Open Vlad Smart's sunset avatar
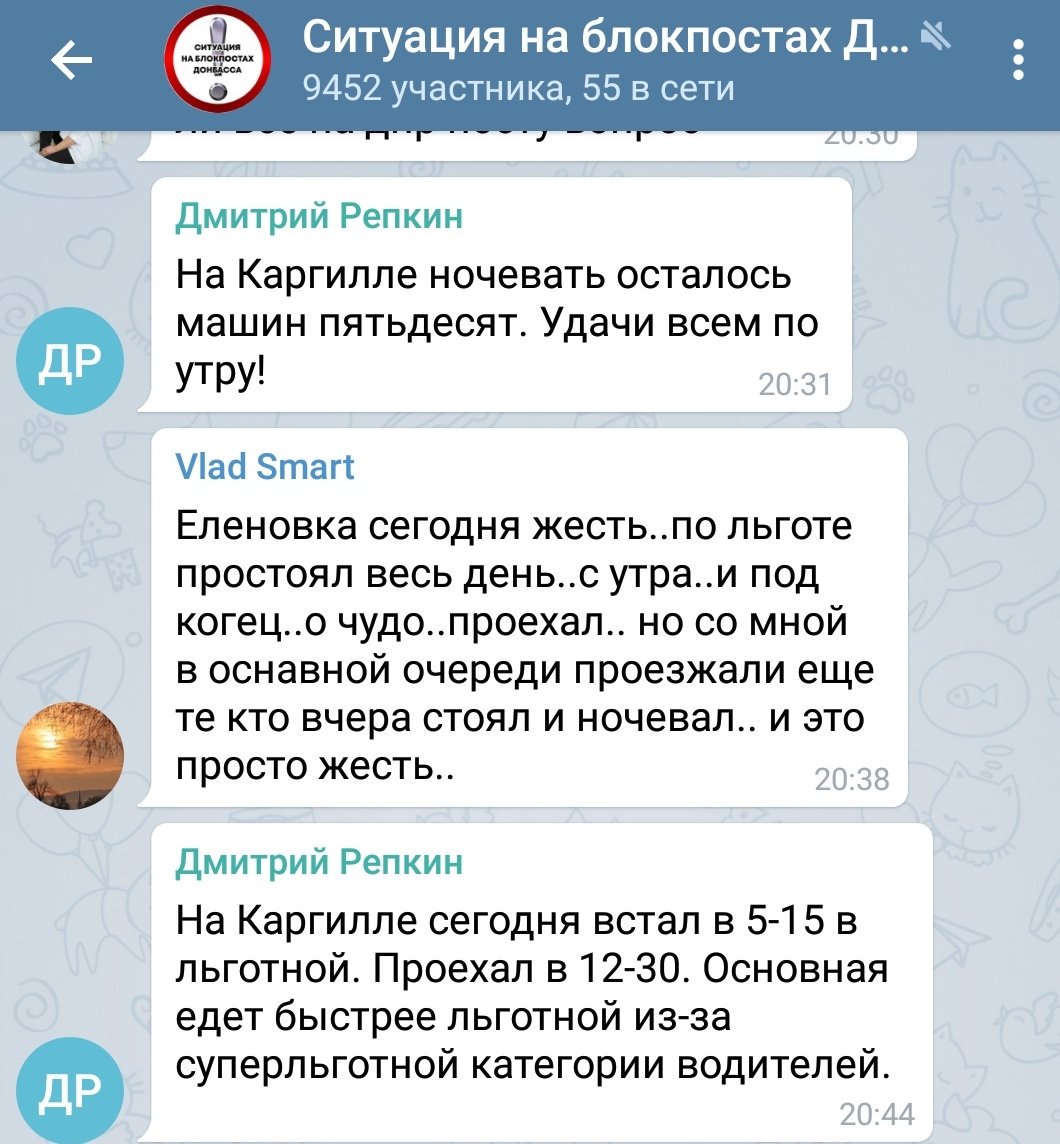The image size is (1060, 1144). coord(71,754)
